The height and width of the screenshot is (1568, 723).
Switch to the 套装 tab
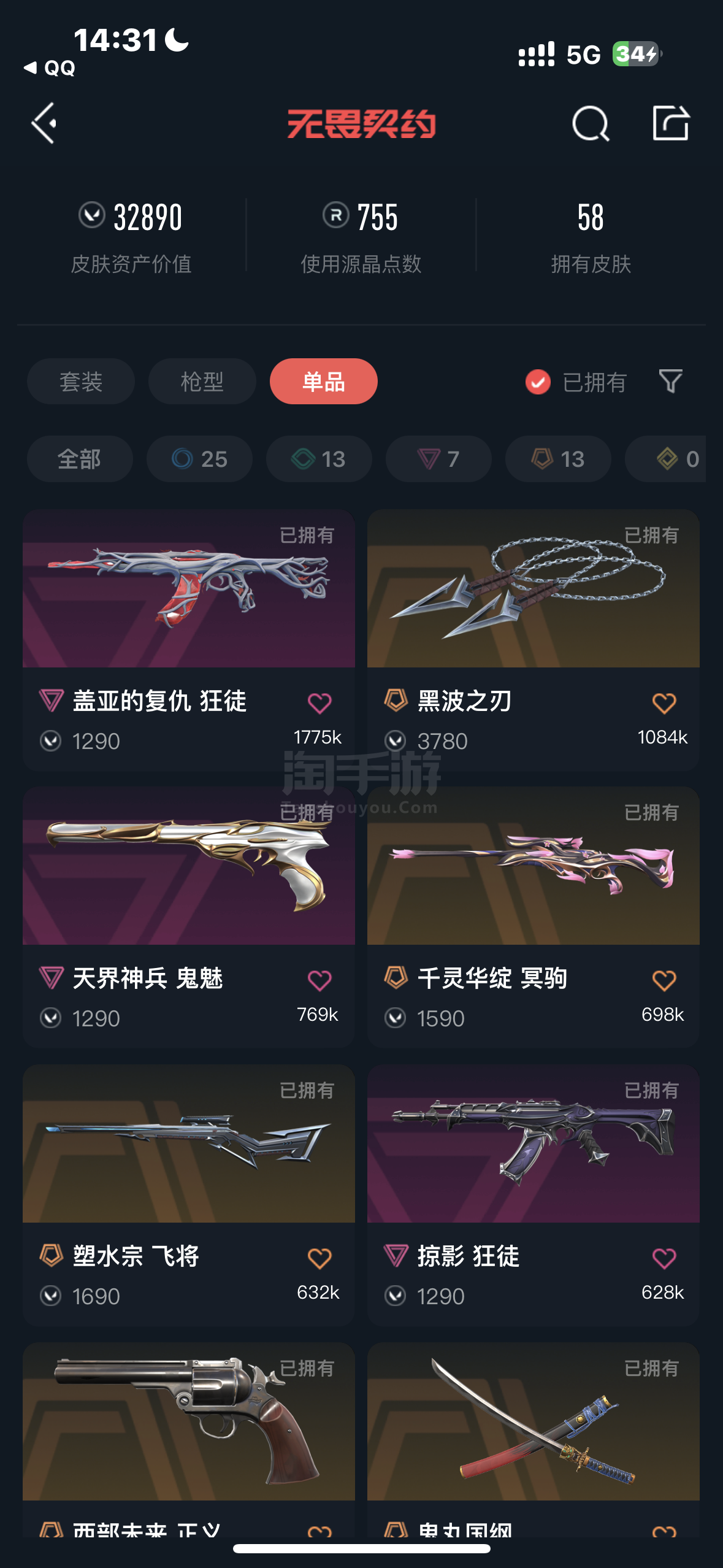81,382
